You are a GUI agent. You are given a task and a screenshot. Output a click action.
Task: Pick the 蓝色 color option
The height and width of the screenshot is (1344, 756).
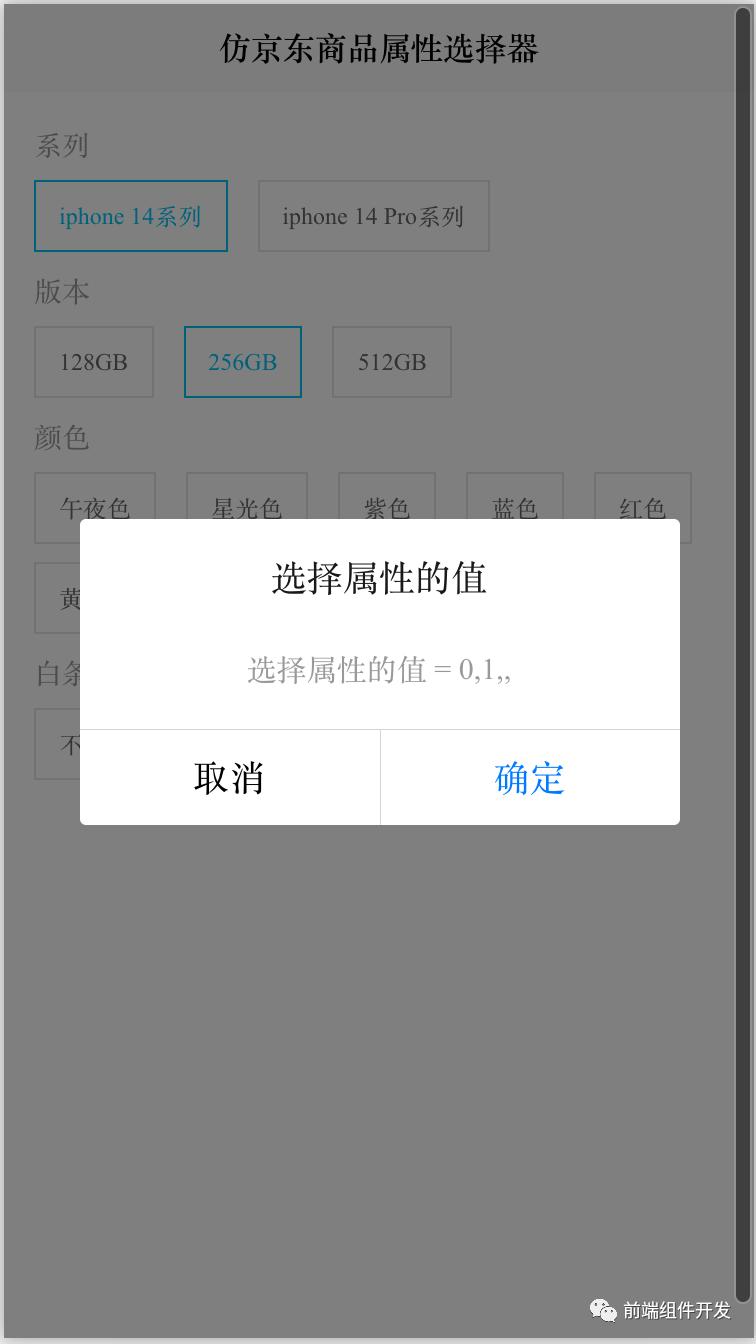[x=514, y=508]
